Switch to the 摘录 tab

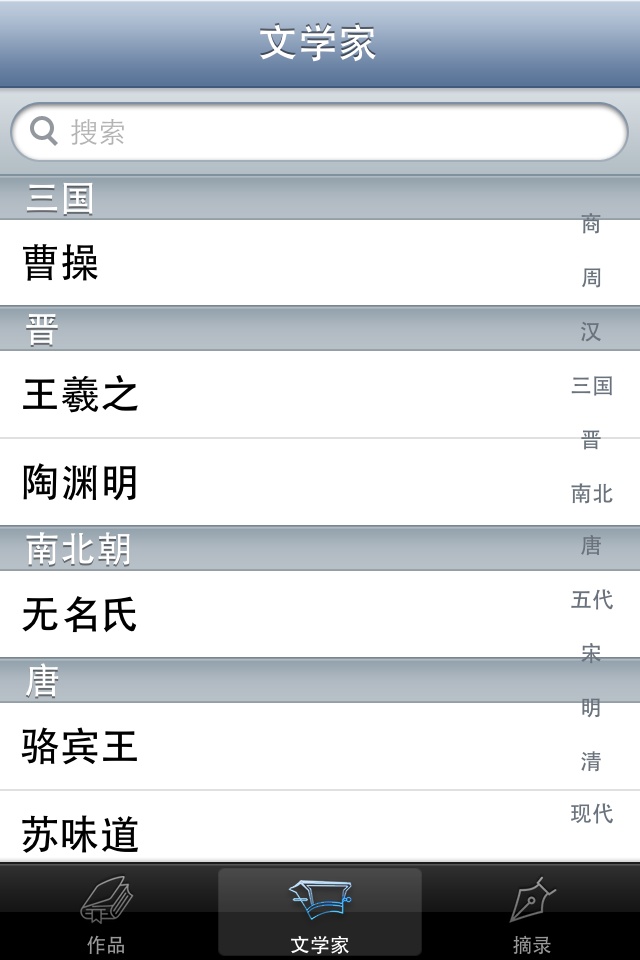pyautogui.click(x=532, y=912)
